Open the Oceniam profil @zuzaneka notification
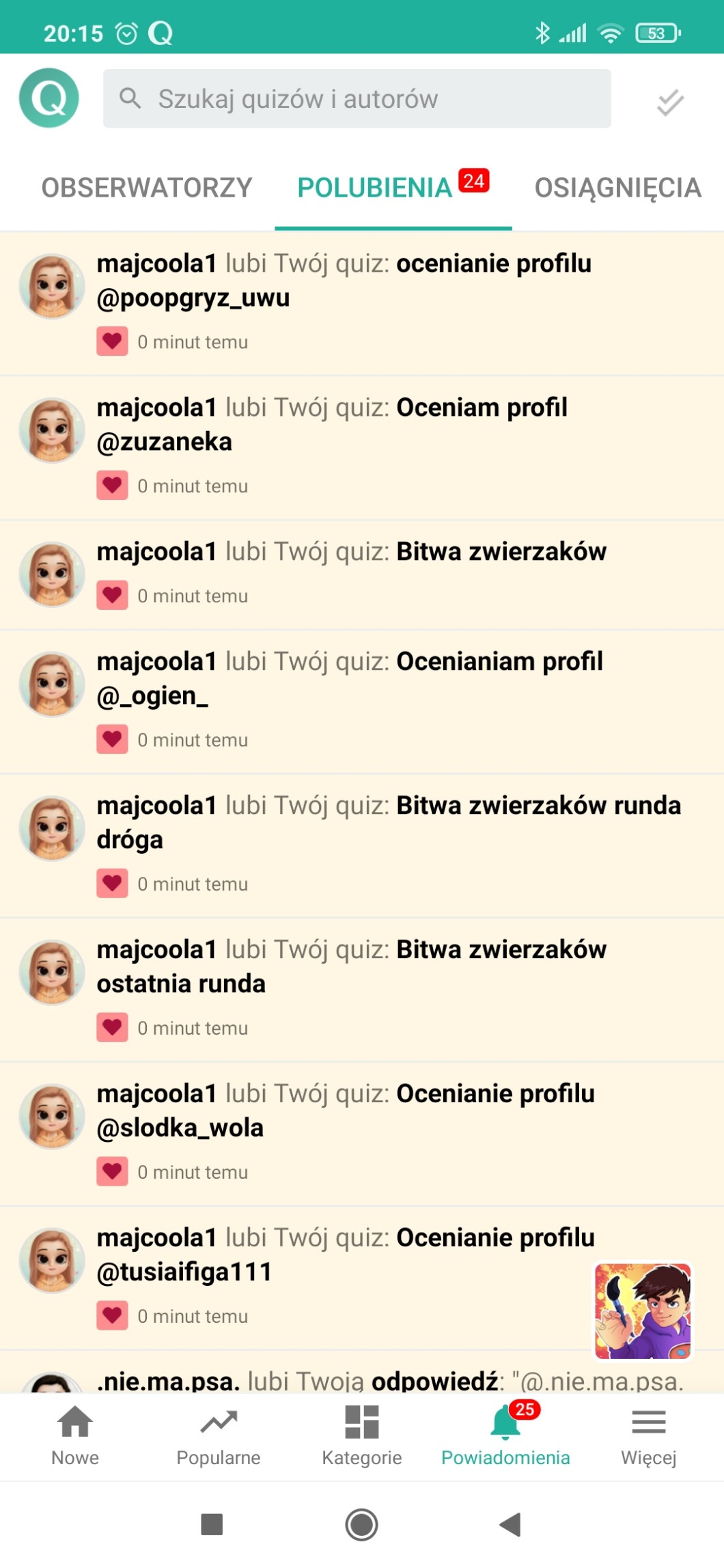724x1568 pixels. point(361,447)
